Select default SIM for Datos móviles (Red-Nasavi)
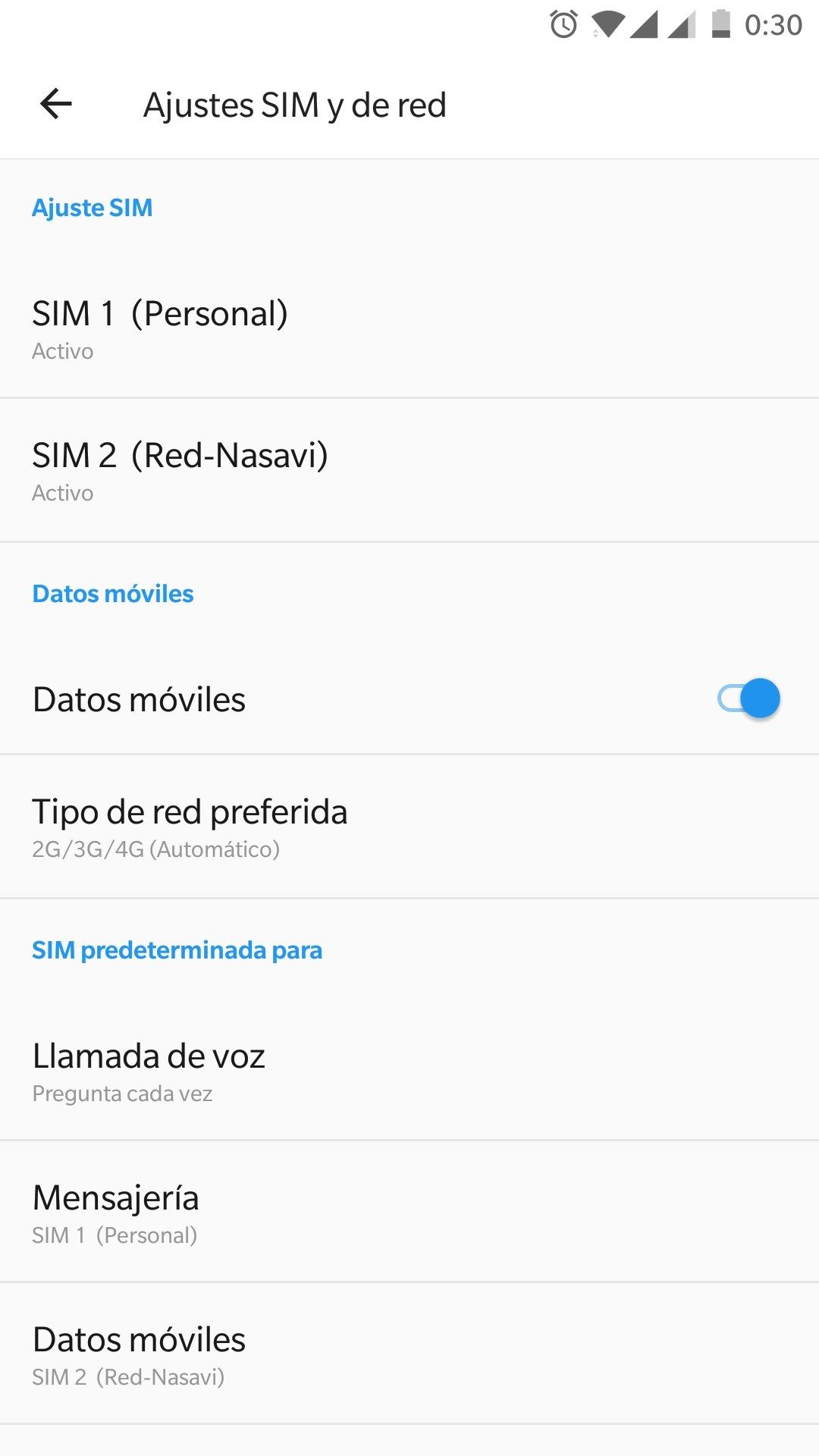The image size is (819, 1456). (x=409, y=1354)
